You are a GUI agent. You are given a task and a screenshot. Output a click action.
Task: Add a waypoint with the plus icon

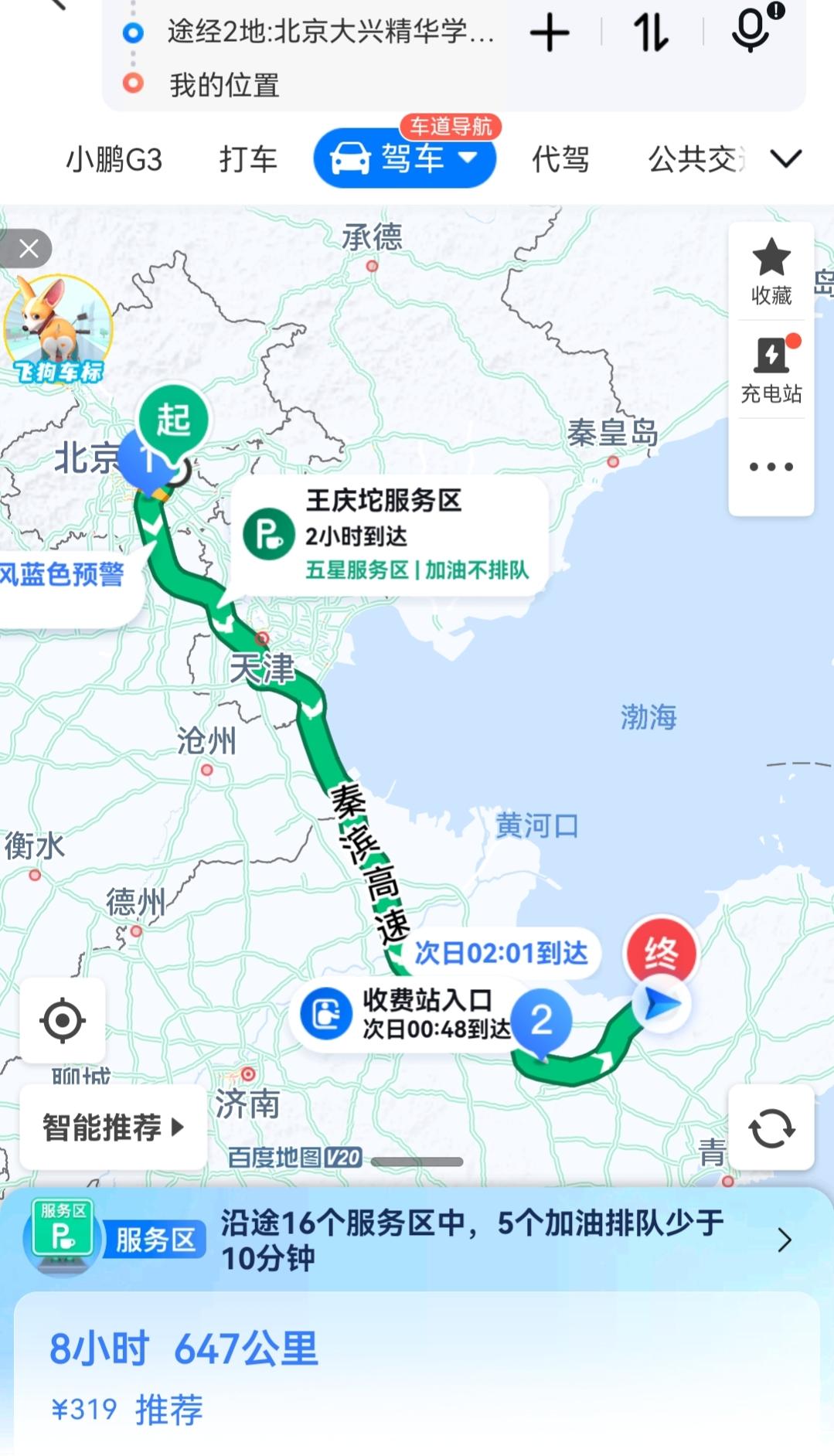tap(550, 33)
